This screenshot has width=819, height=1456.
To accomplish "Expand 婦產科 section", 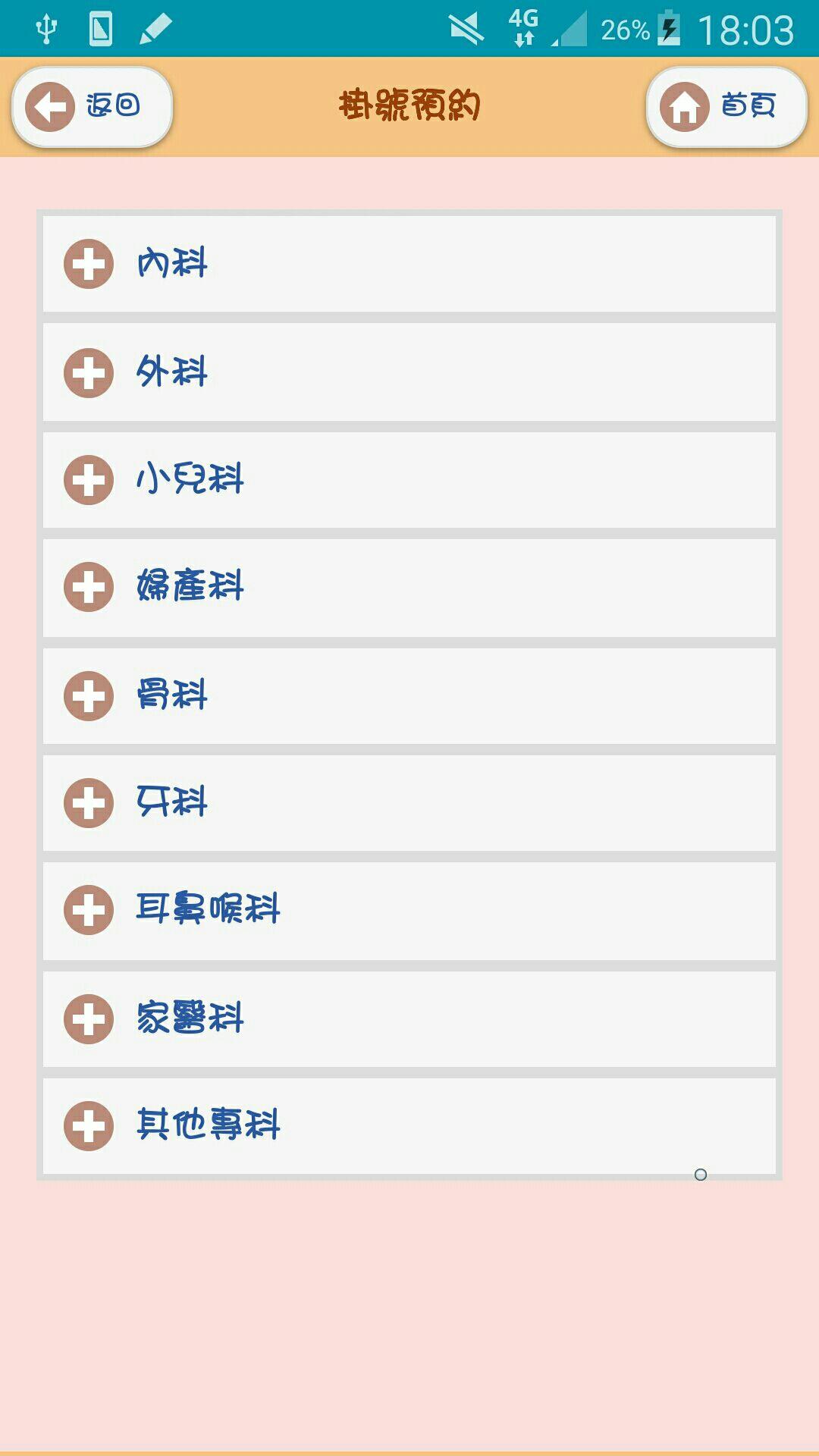I will [409, 588].
